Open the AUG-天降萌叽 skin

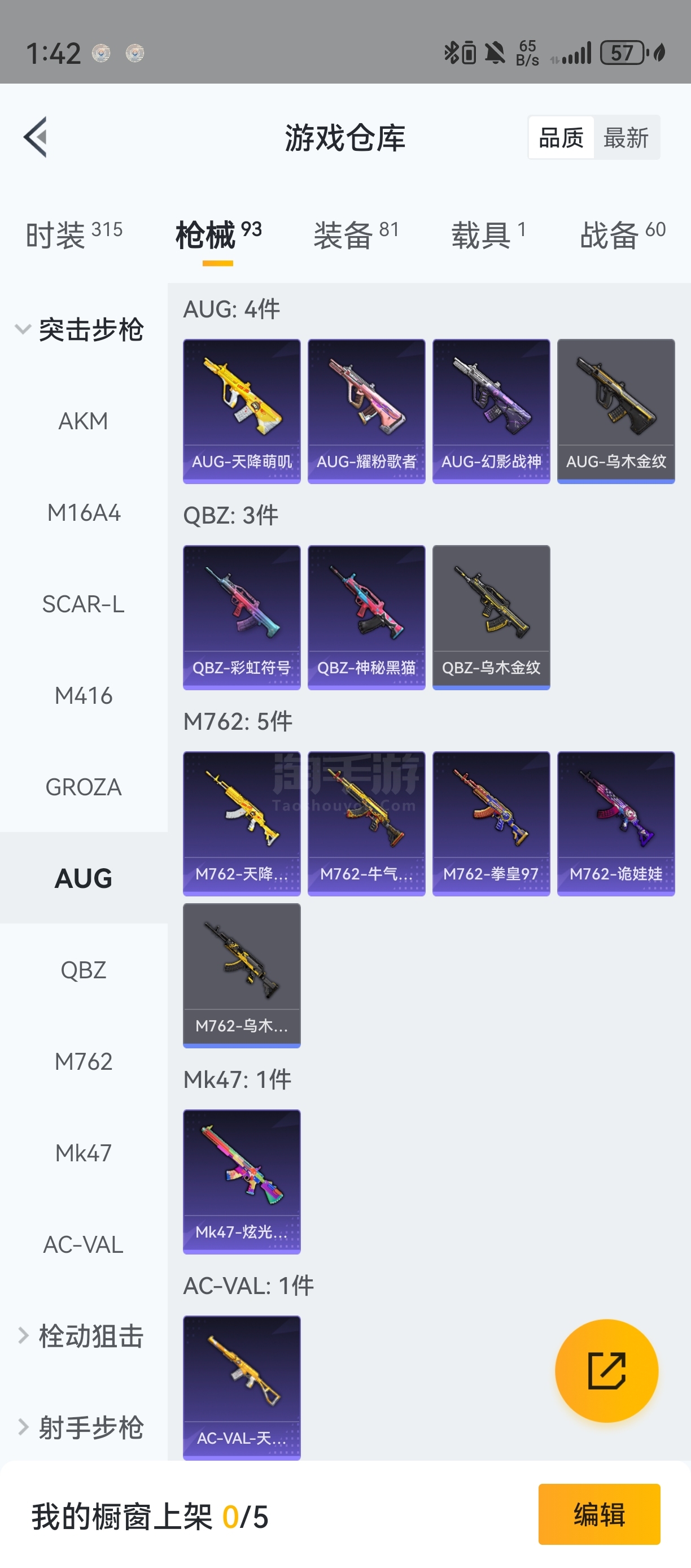242,411
